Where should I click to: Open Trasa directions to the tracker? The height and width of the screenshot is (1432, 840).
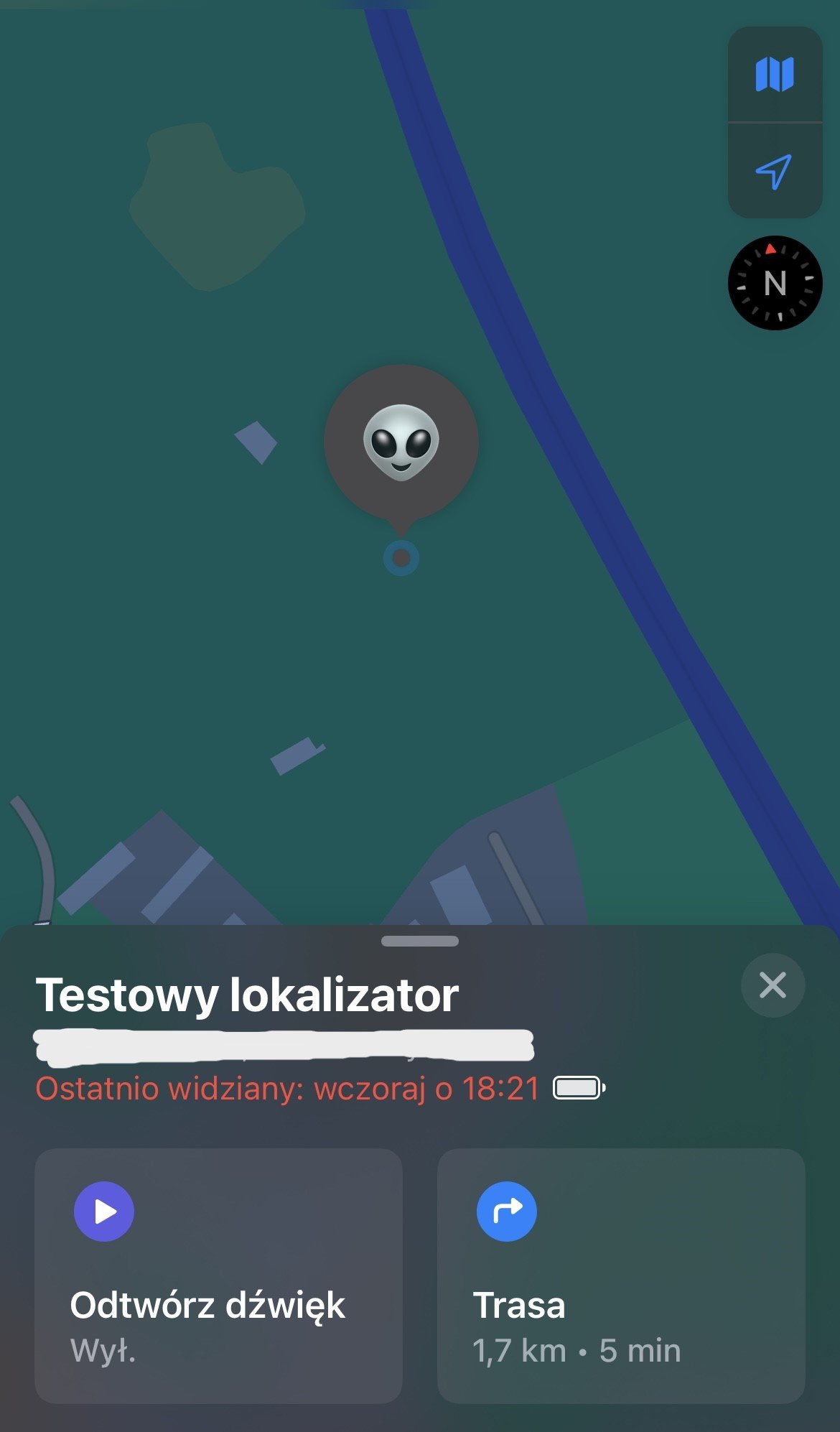(621, 1275)
